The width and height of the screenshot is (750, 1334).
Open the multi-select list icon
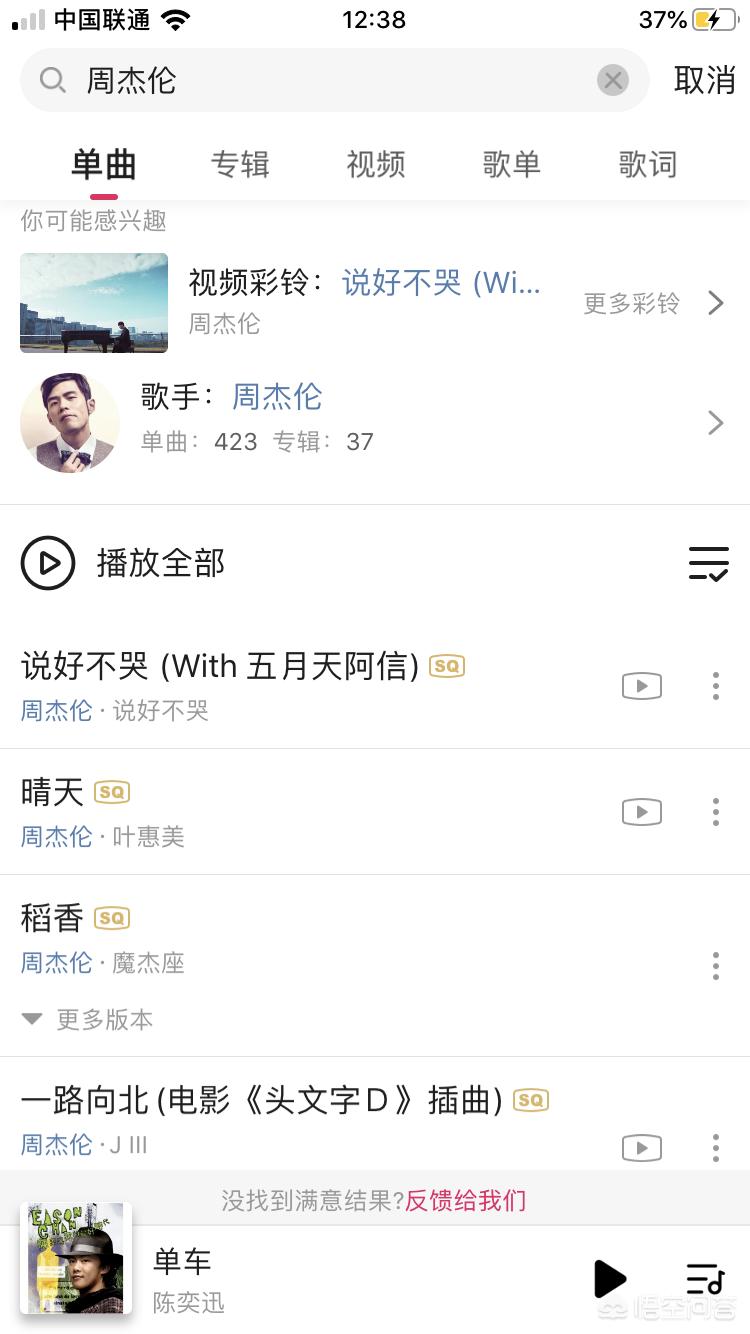[708, 563]
